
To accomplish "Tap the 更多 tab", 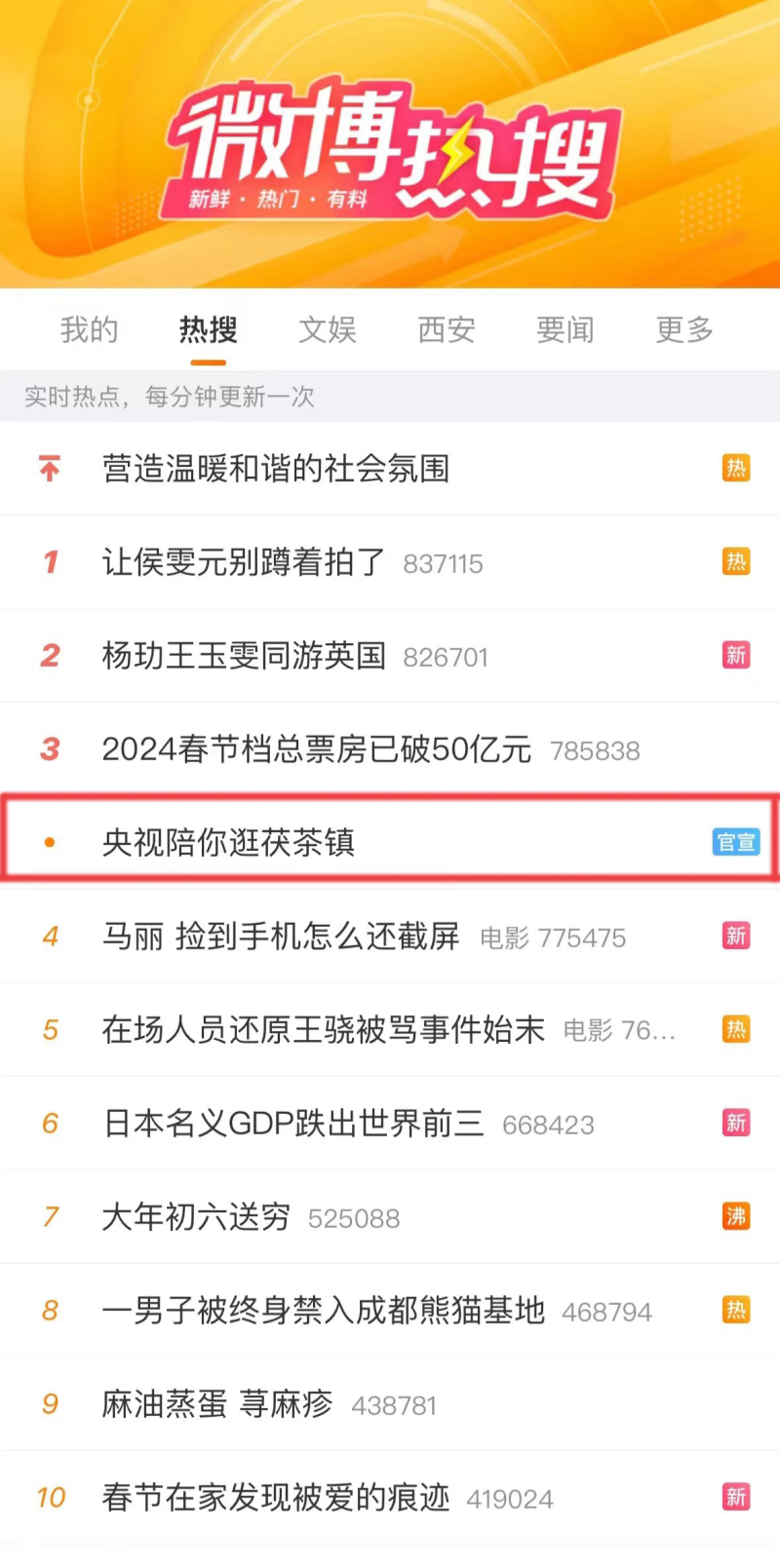I will pos(683,329).
